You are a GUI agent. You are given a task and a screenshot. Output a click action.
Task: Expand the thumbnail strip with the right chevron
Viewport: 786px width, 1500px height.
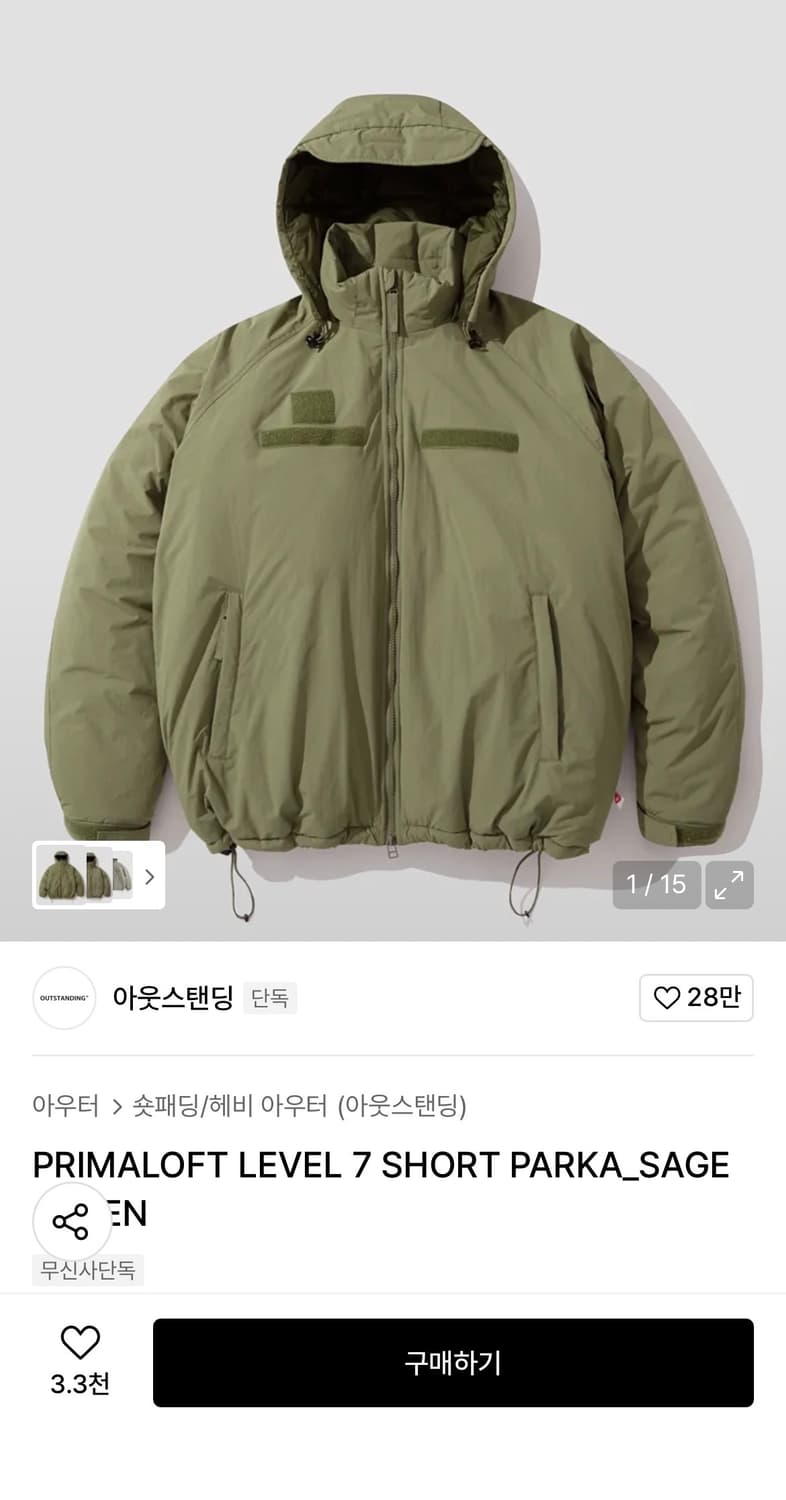point(150,877)
